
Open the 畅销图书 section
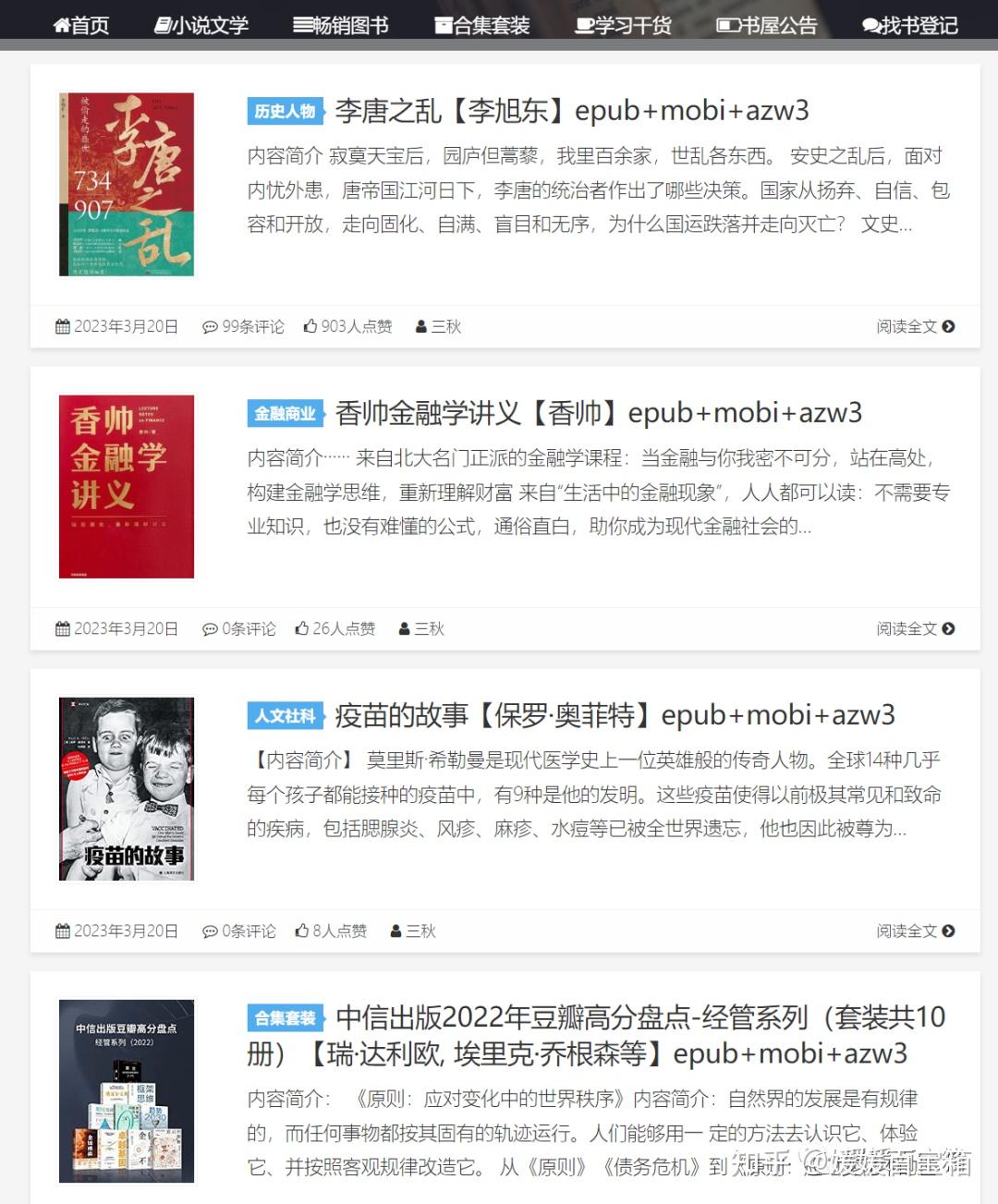click(341, 25)
